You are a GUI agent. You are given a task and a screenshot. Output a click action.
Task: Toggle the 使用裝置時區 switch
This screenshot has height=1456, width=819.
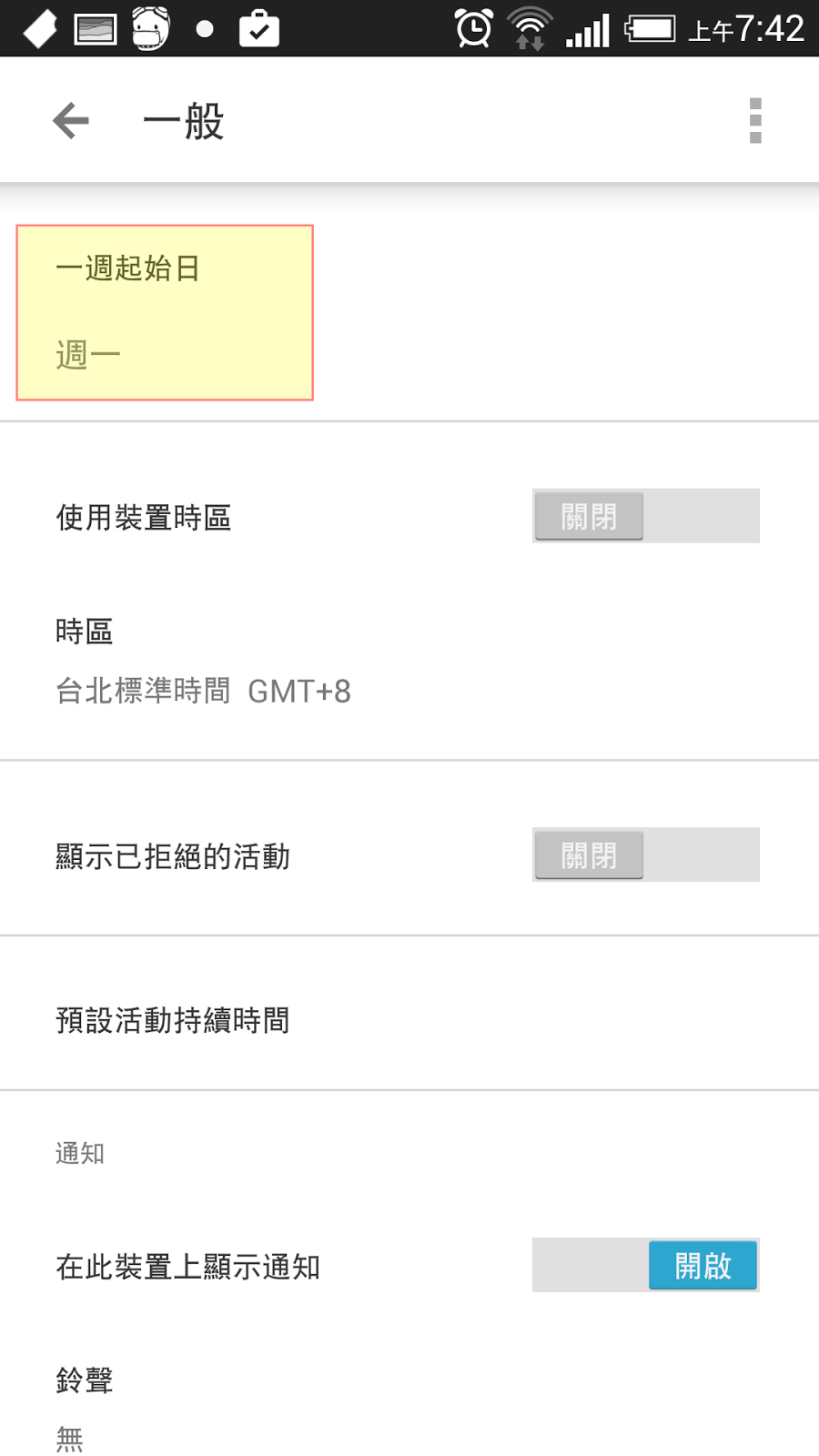click(x=645, y=516)
